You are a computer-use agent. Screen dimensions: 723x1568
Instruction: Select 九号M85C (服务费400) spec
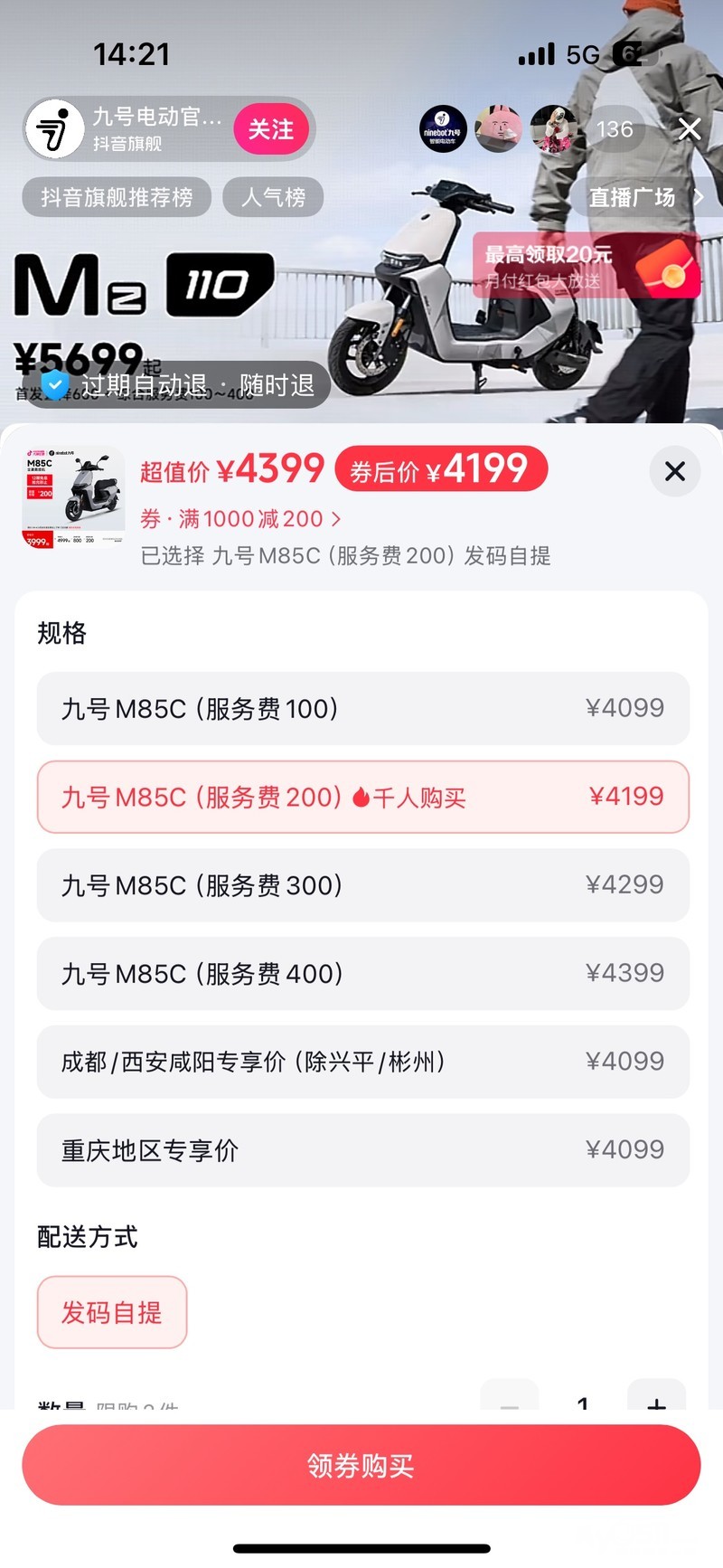click(362, 973)
